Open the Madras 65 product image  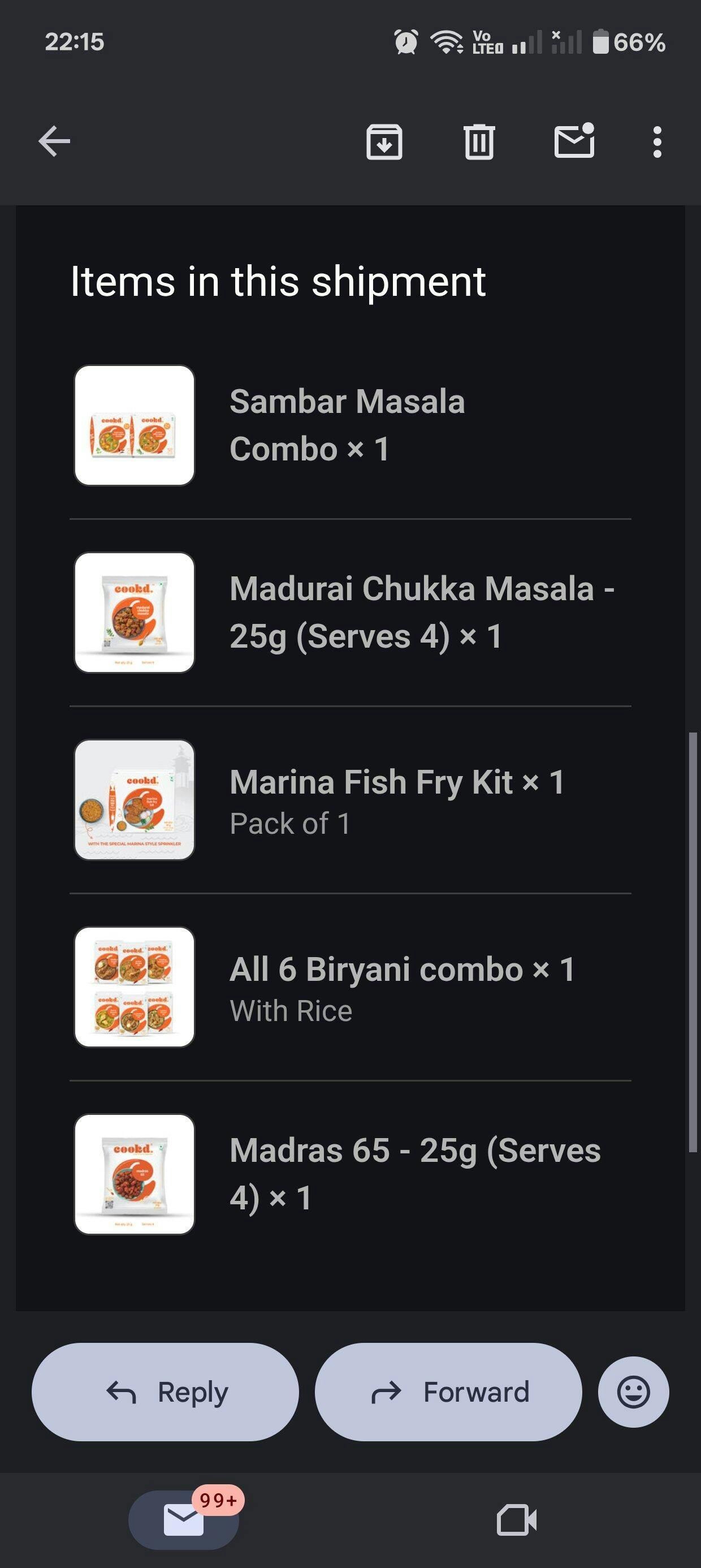coord(135,1174)
